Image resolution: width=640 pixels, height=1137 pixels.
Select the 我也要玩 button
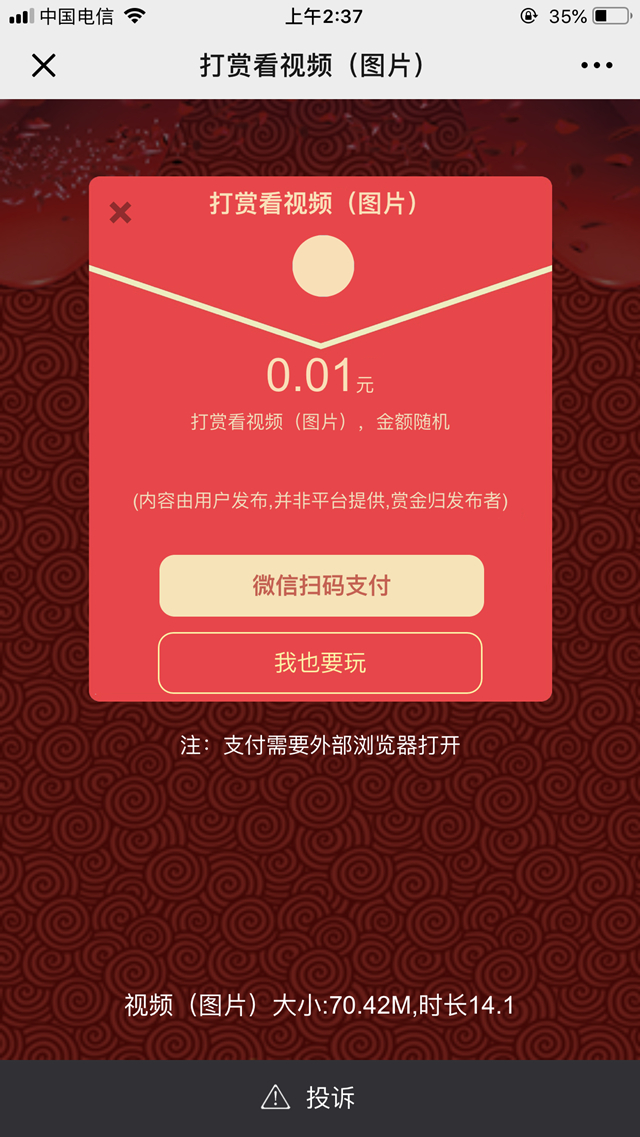[x=320, y=663]
